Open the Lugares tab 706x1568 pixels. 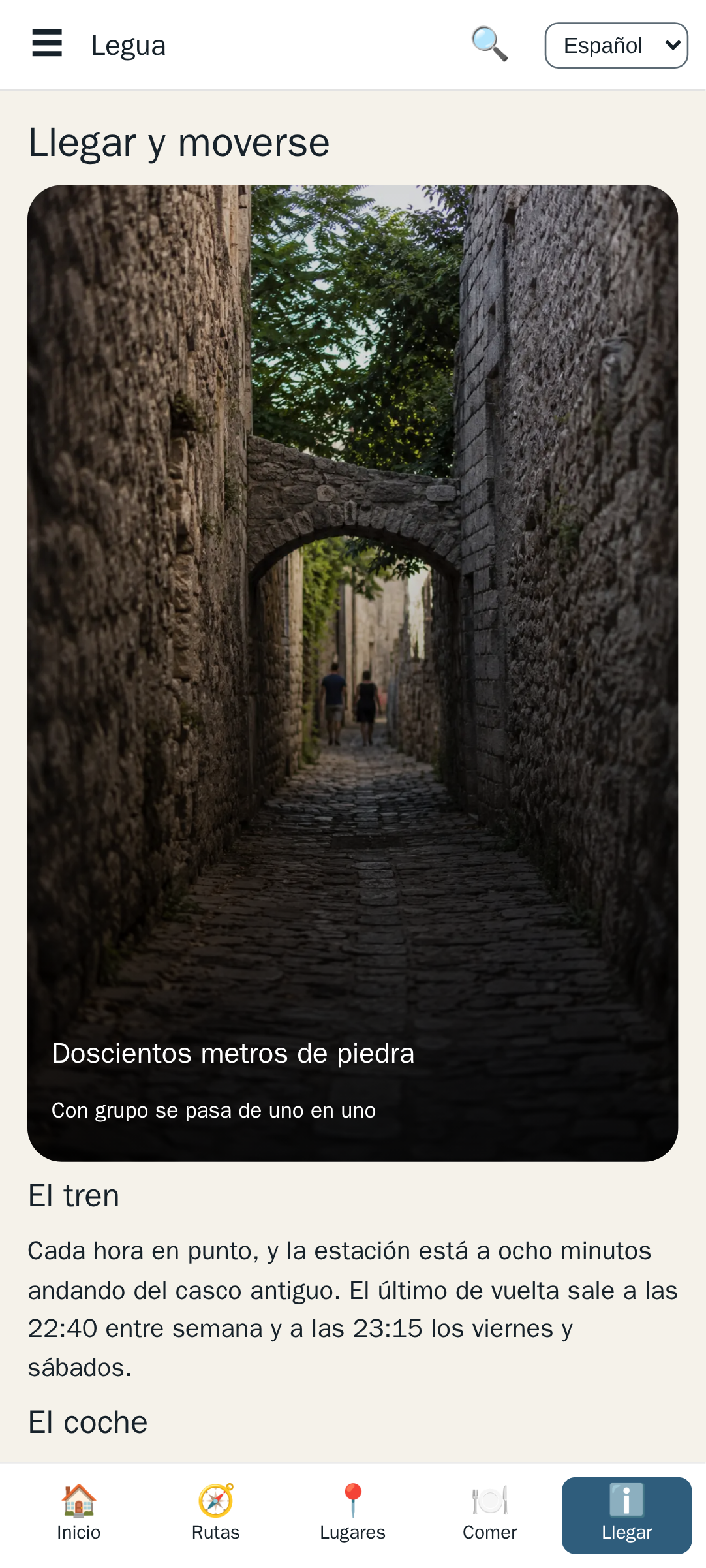[x=353, y=1515]
